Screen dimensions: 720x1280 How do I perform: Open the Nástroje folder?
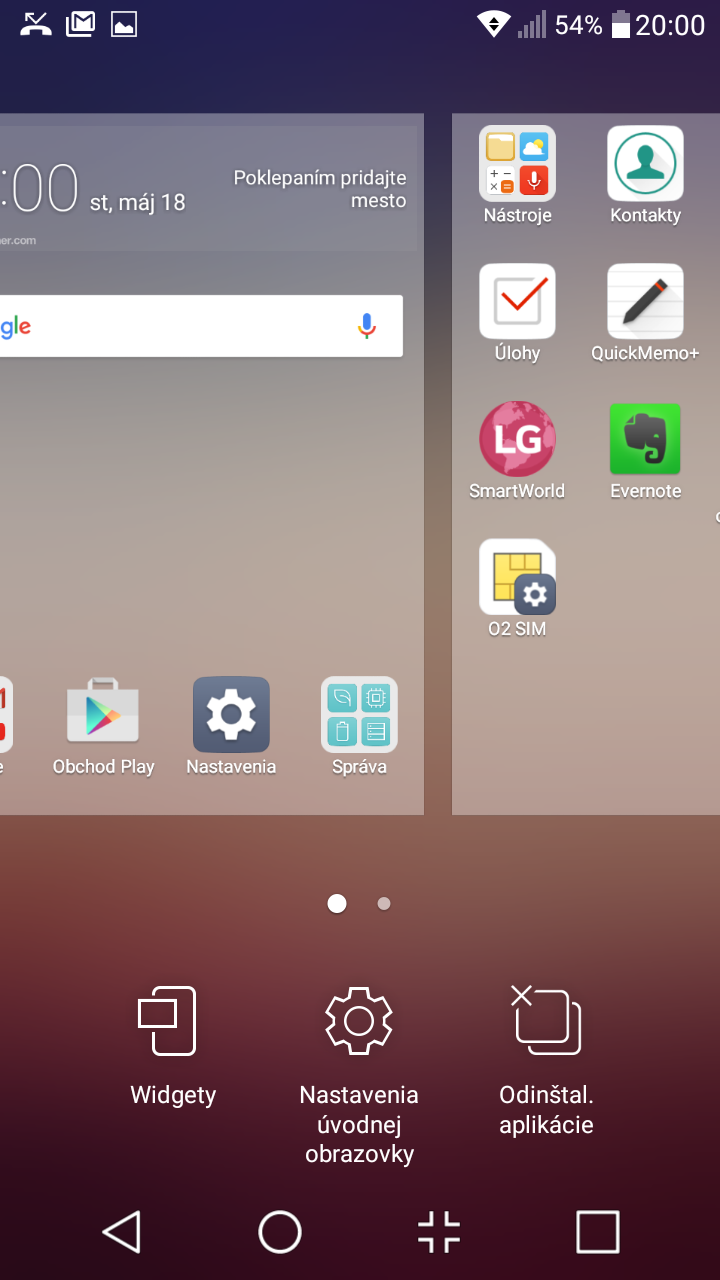[x=517, y=175]
